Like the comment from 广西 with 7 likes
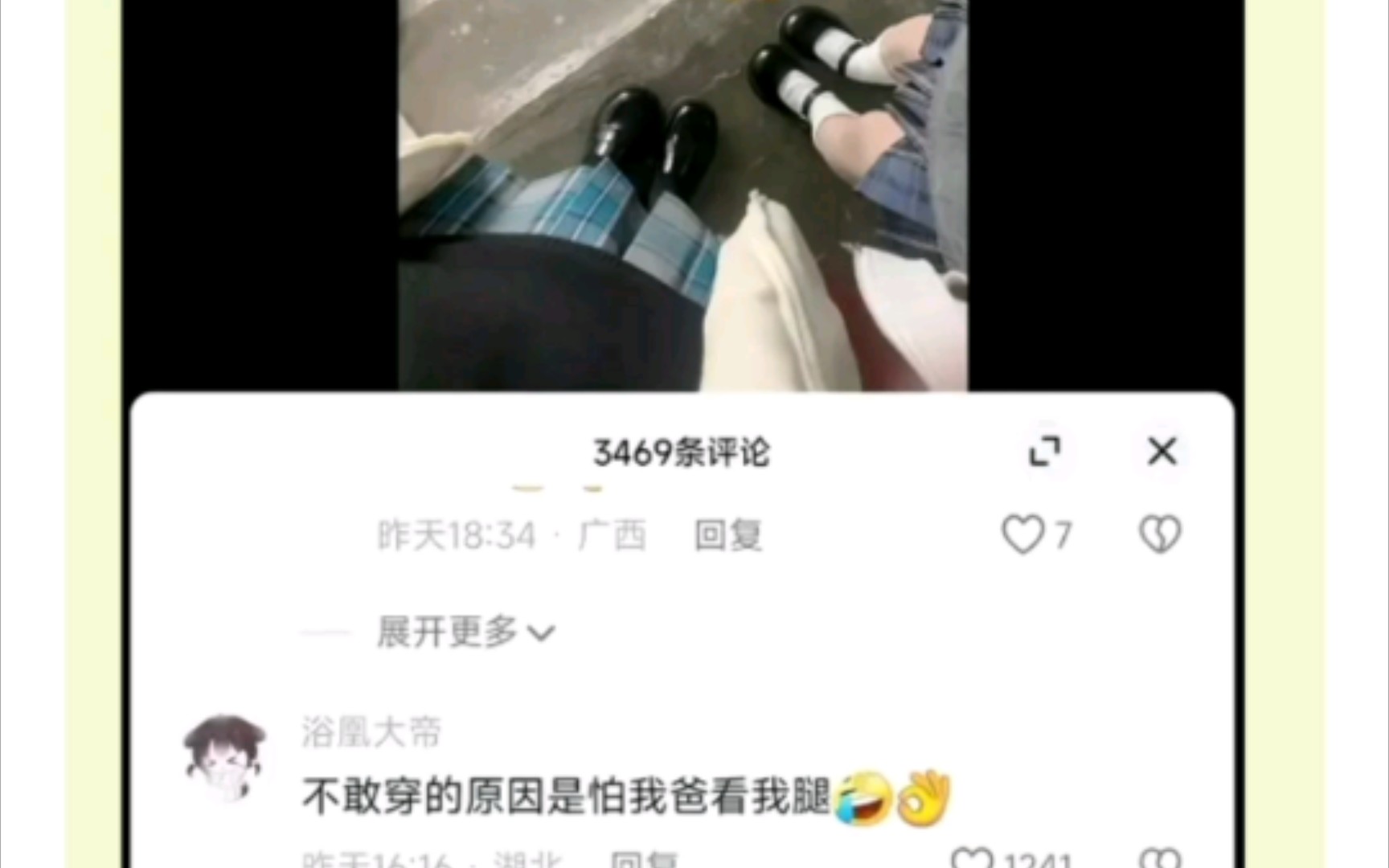Screen dimensions: 1389x868 coord(1022,534)
